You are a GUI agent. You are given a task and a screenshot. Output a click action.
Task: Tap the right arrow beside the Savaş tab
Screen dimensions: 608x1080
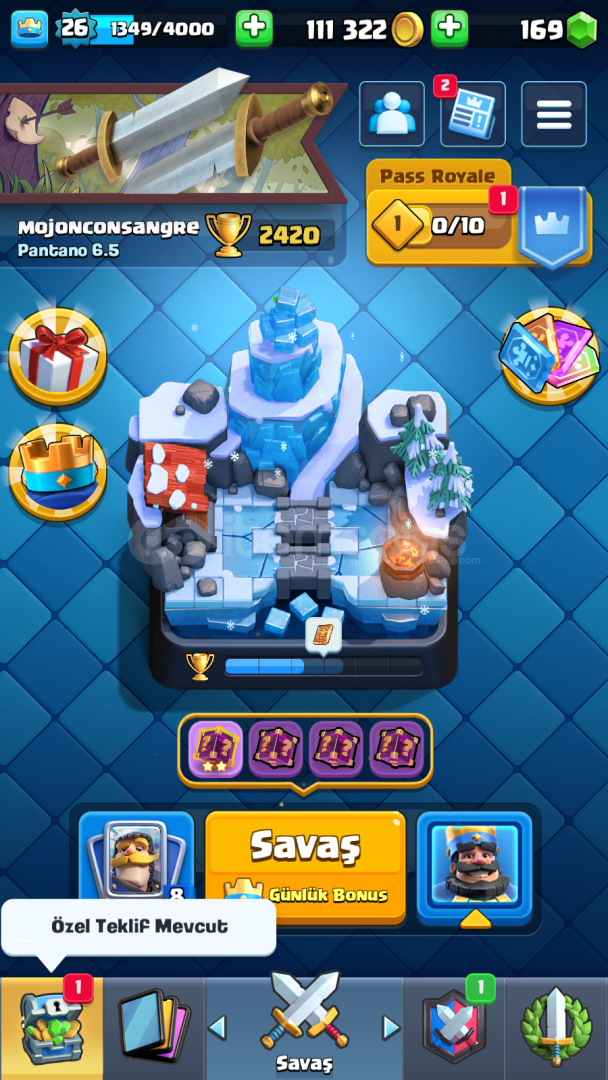[391, 1028]
